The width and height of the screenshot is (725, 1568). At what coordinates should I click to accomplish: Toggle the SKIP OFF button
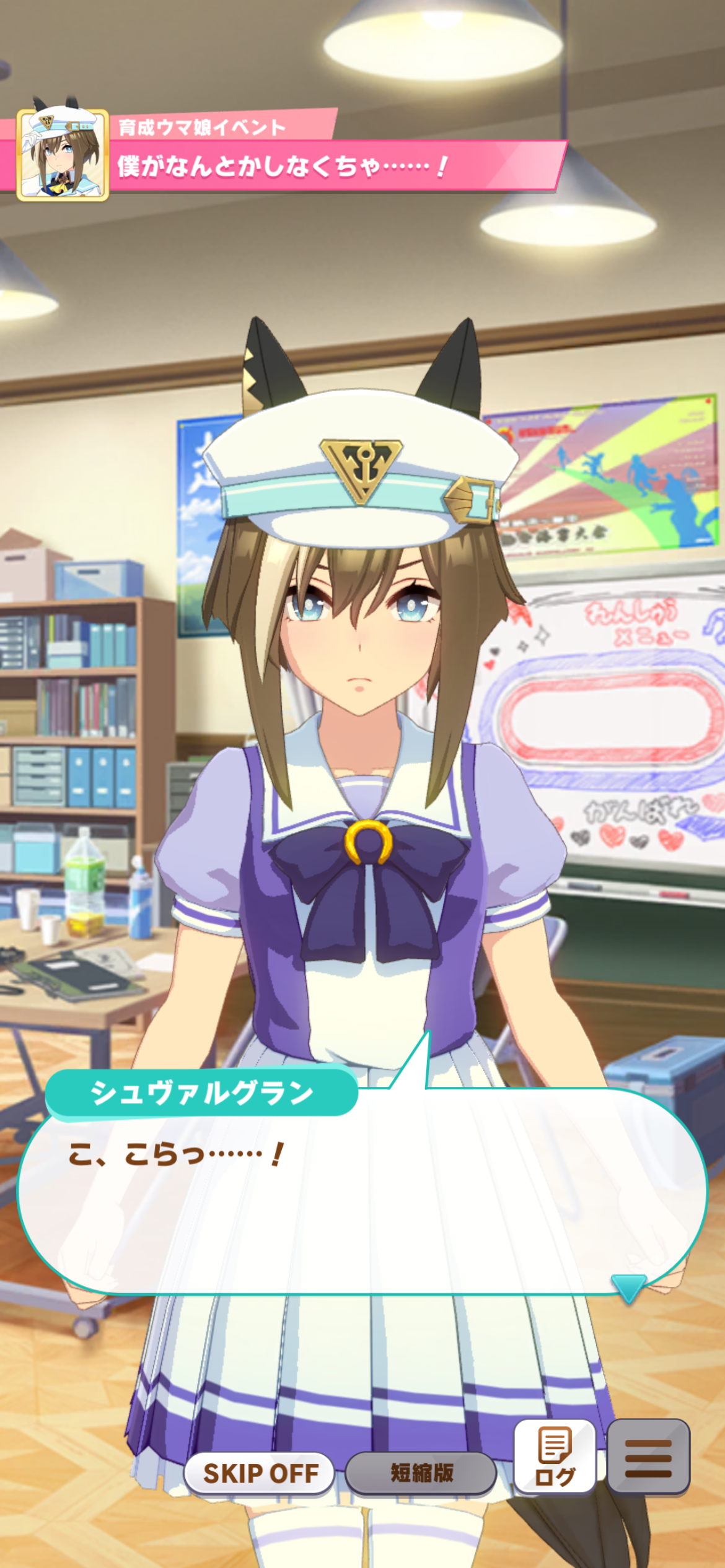(x=260, y=1473)
